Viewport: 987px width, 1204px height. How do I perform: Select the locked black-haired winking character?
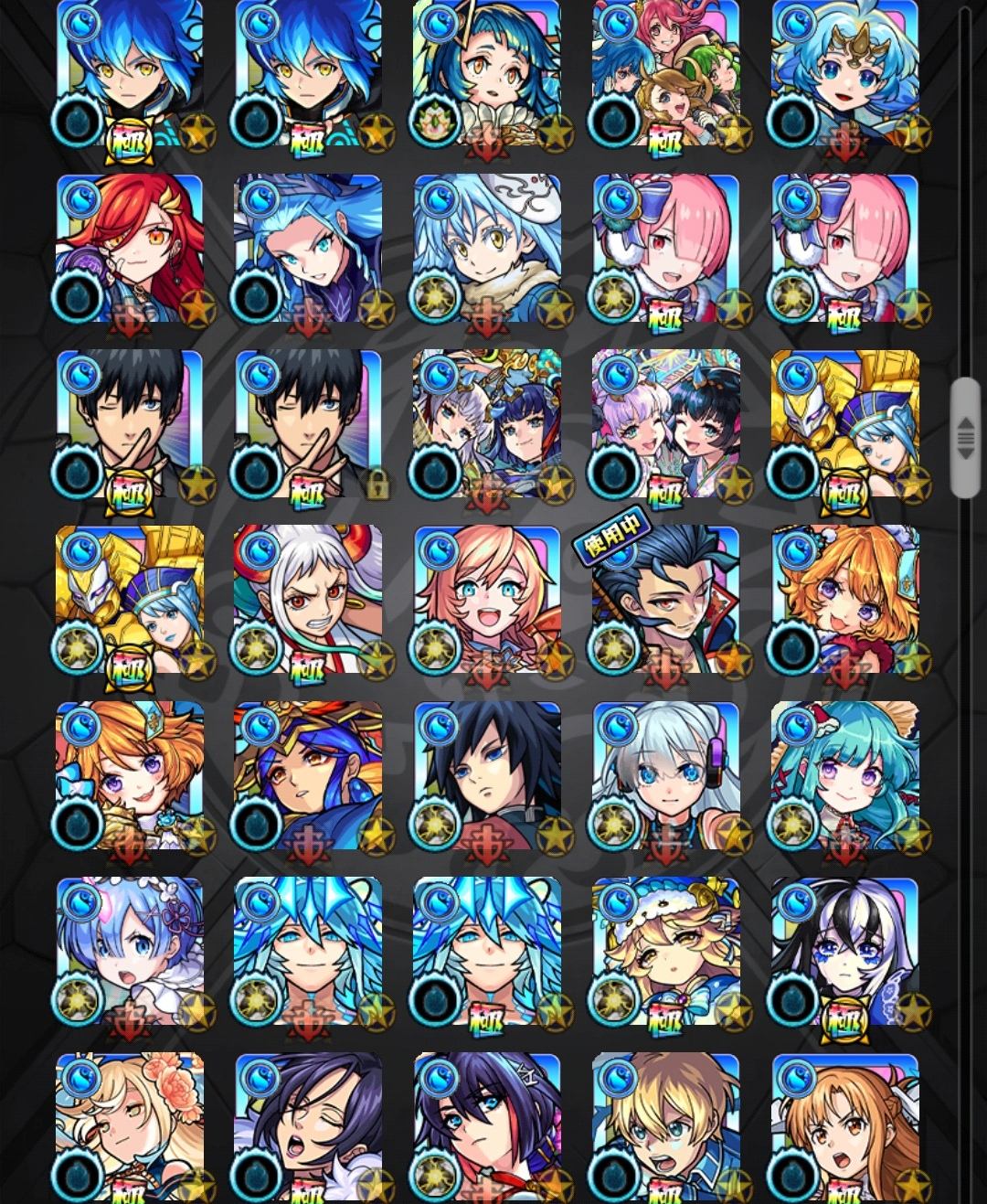click(308, 424)
